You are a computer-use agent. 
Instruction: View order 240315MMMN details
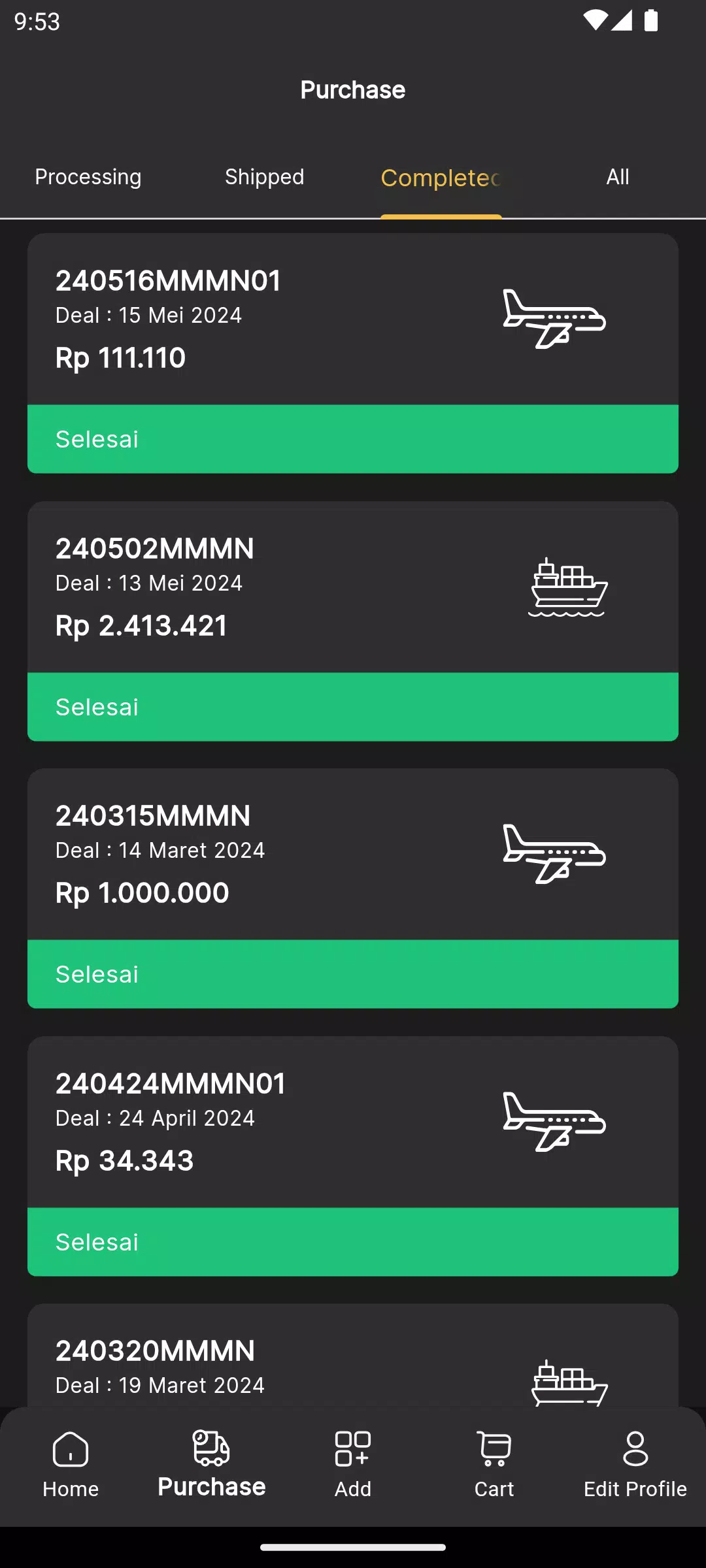coord(353,889)
